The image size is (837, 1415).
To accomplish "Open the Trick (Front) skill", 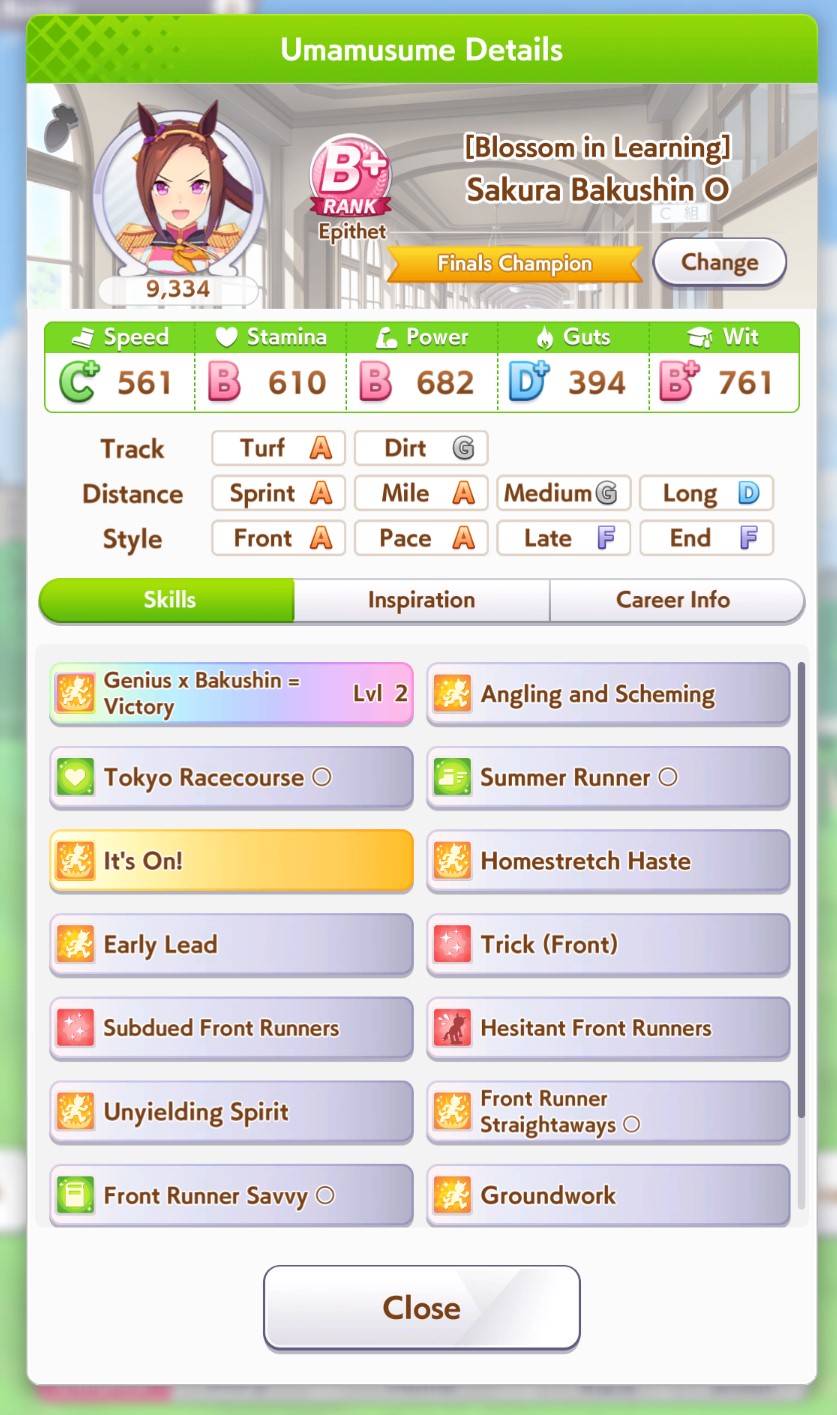I will click(x=608, y=944).
